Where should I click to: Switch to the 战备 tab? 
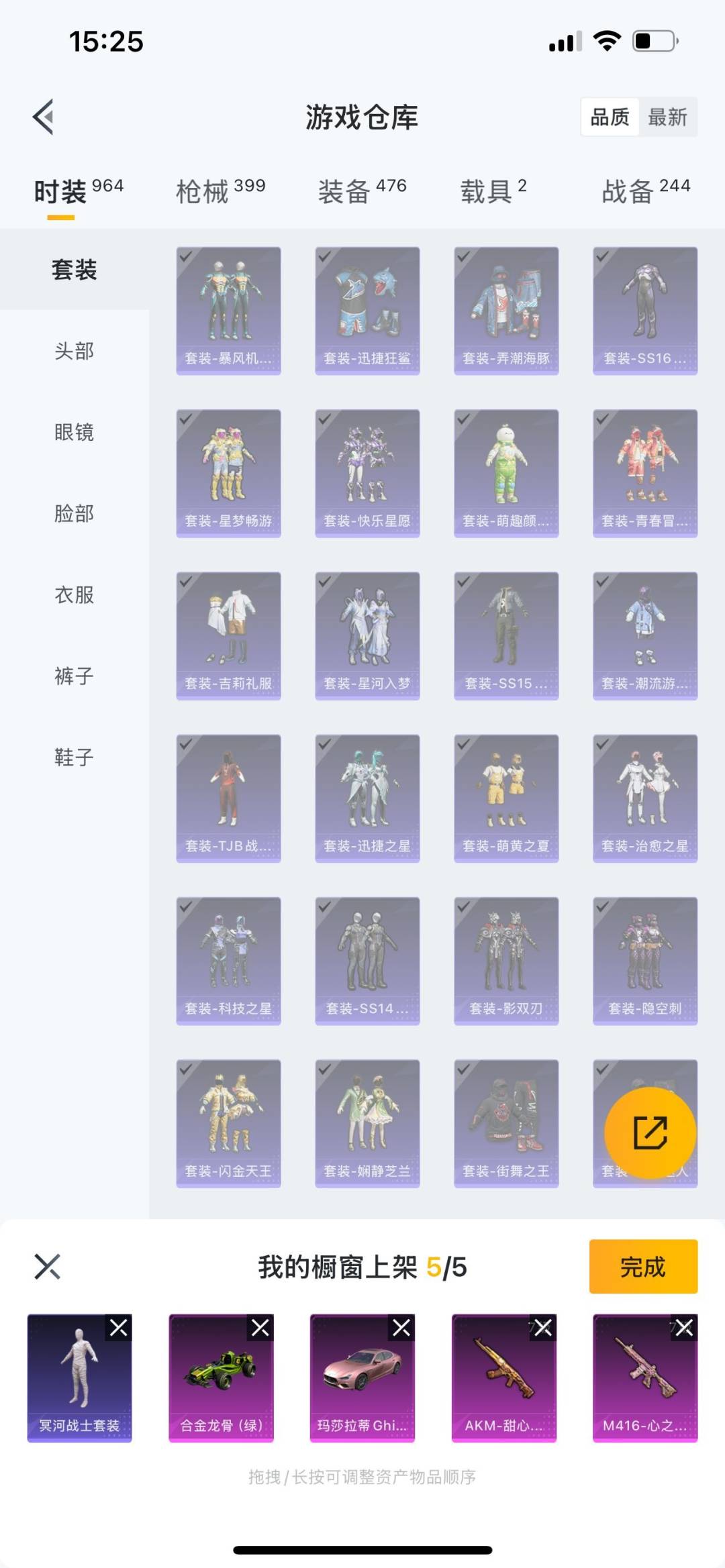tap(645, 191)
